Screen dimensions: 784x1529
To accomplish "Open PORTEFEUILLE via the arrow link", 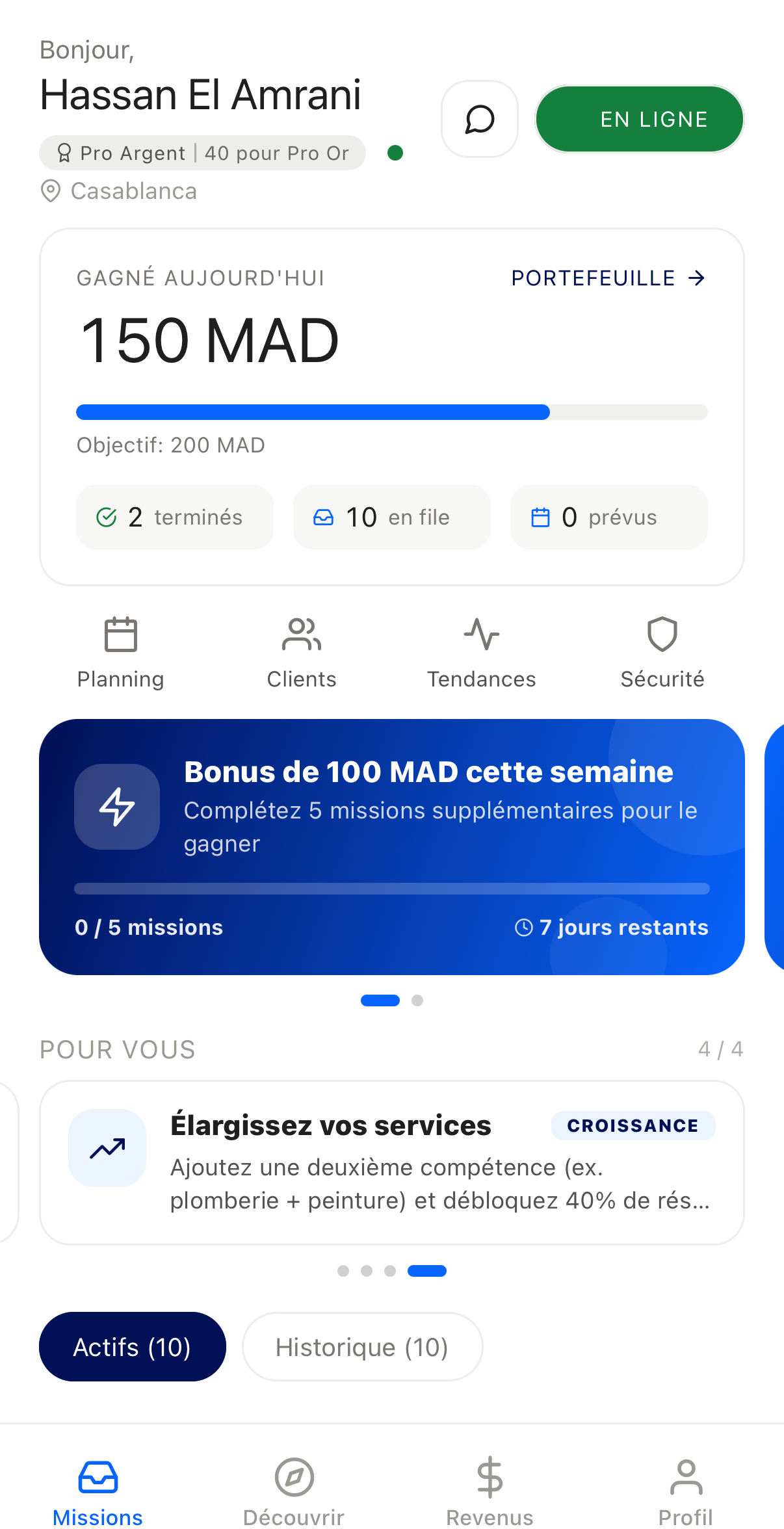I will pyautogui.click(x=607, y=278).
